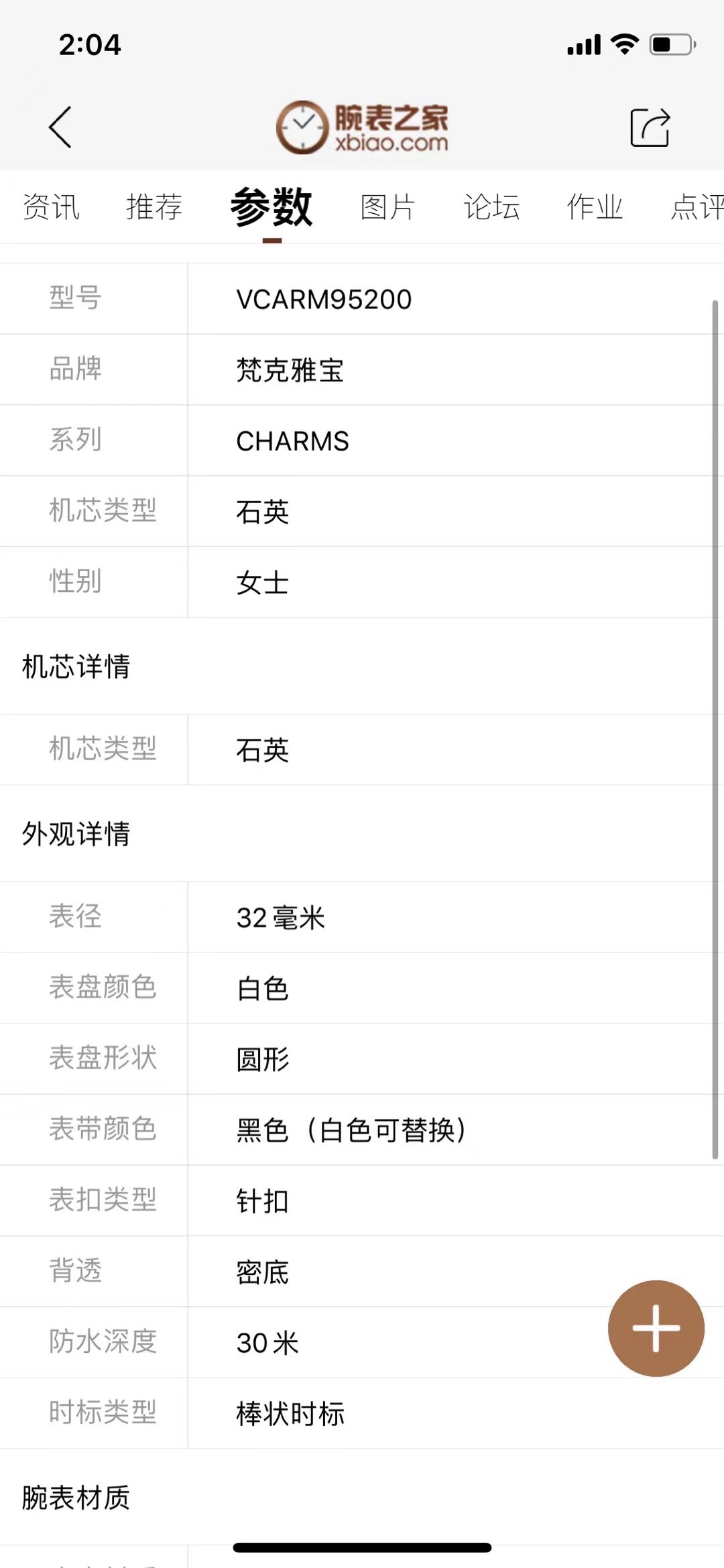Switch to the 推荐 tab
The width and height of the screenshot is (724, 1568).
(154, 206)
